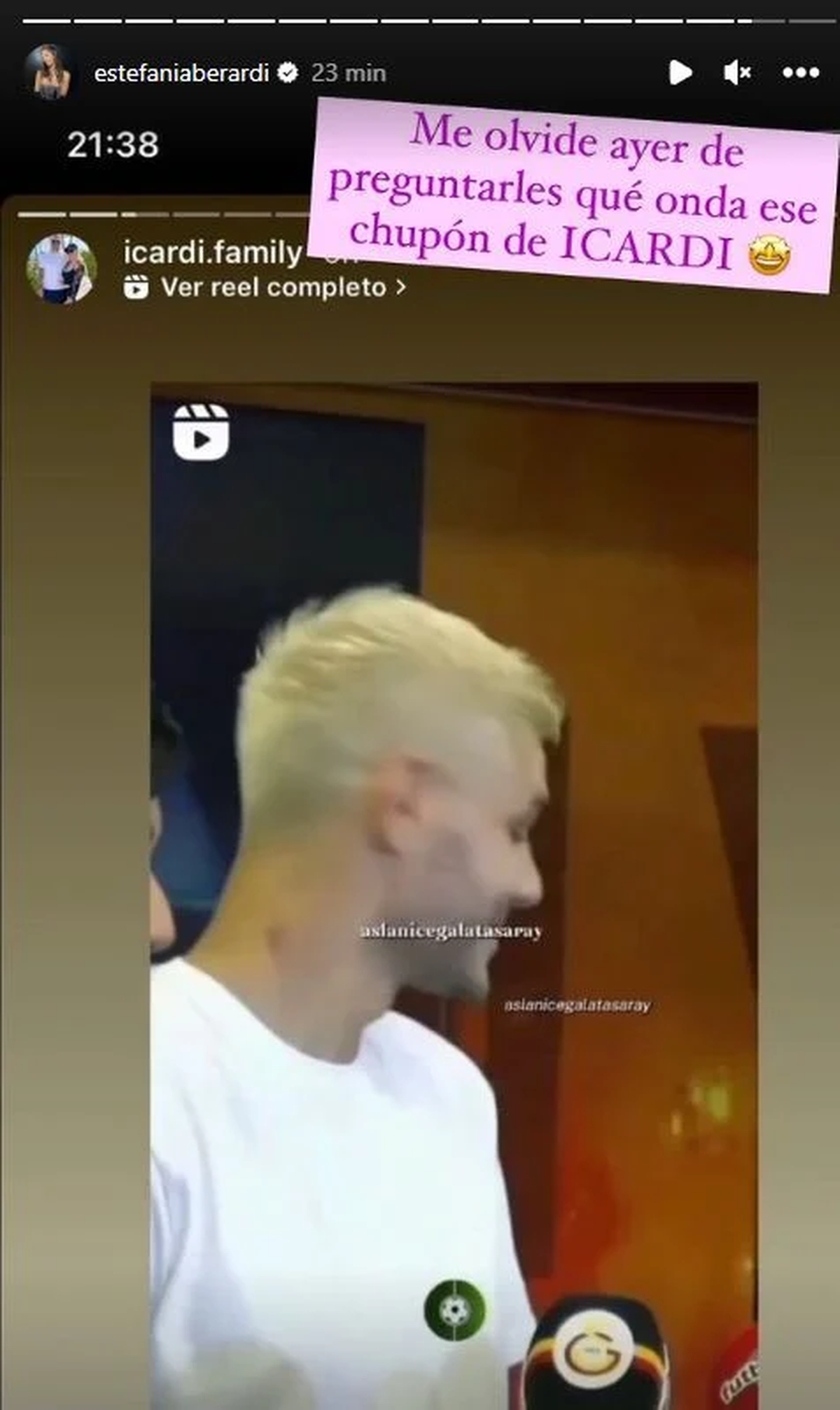This screenshot has height=1410, width=840.
Task: Unmute the story audio
Action: point(737,72)
